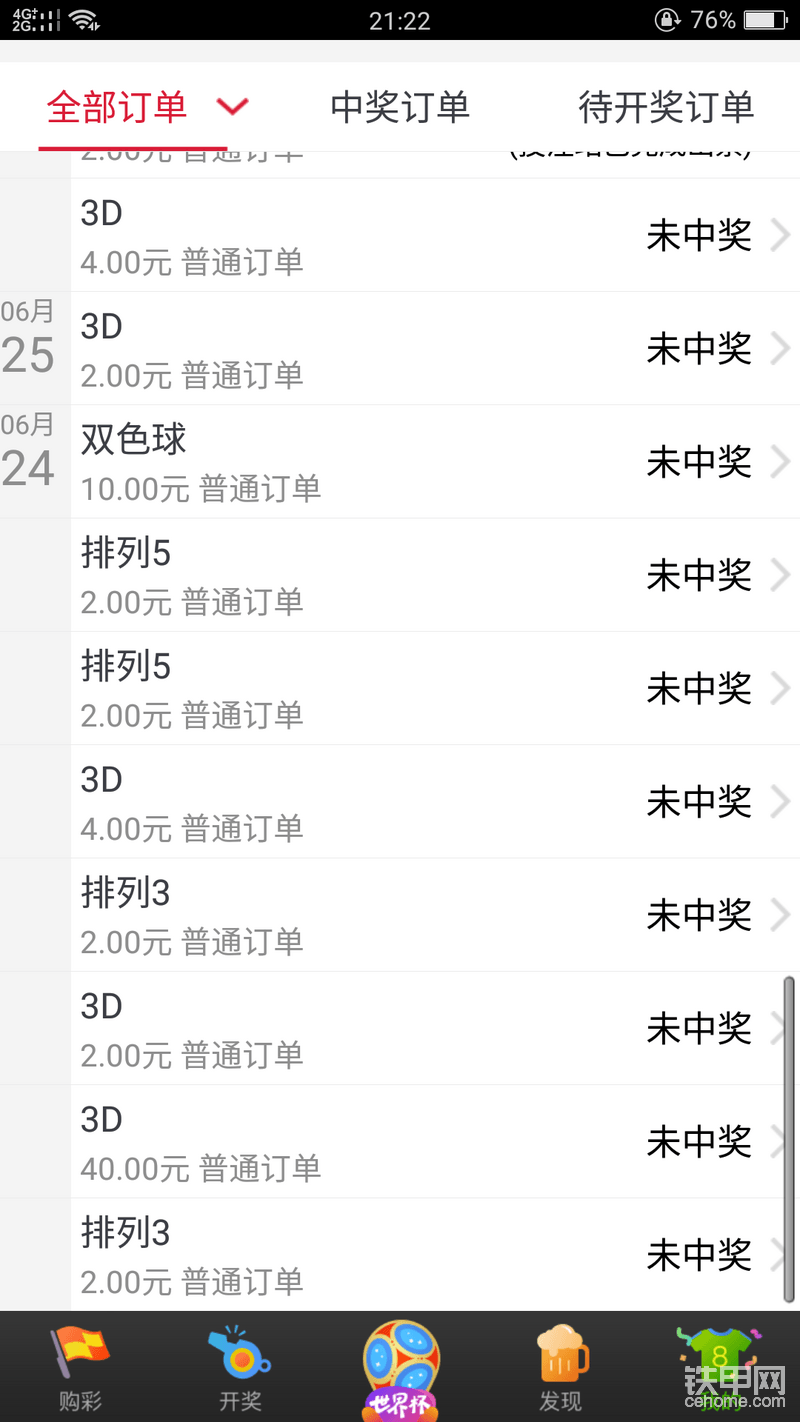This screenshot has height=1422, width=800.
Task: Open the 世界杯 section
Action: tap(400, 1368)
